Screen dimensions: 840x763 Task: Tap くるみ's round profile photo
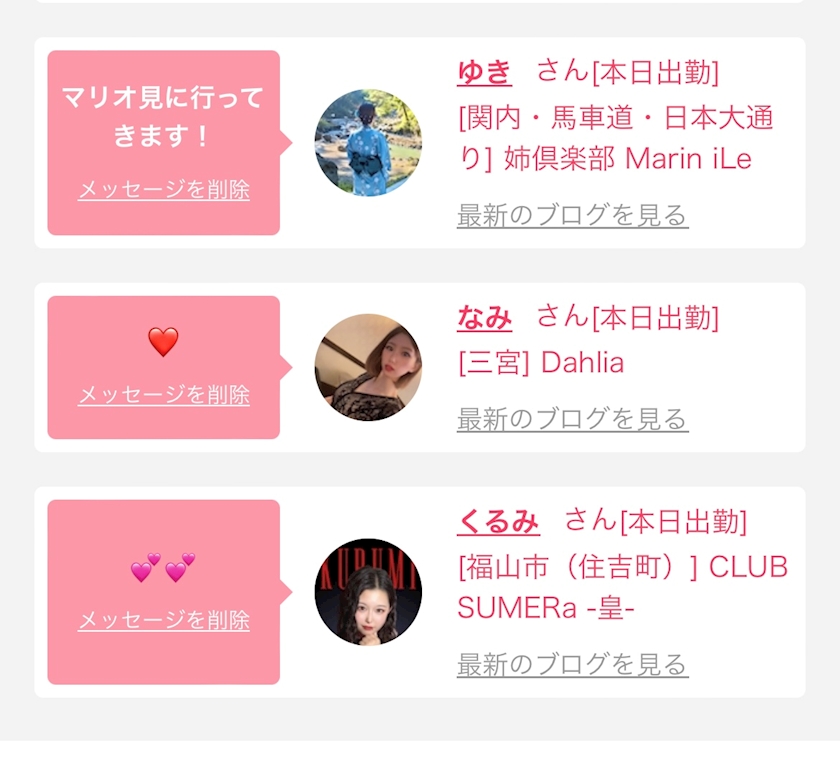[x=368, y=592]
